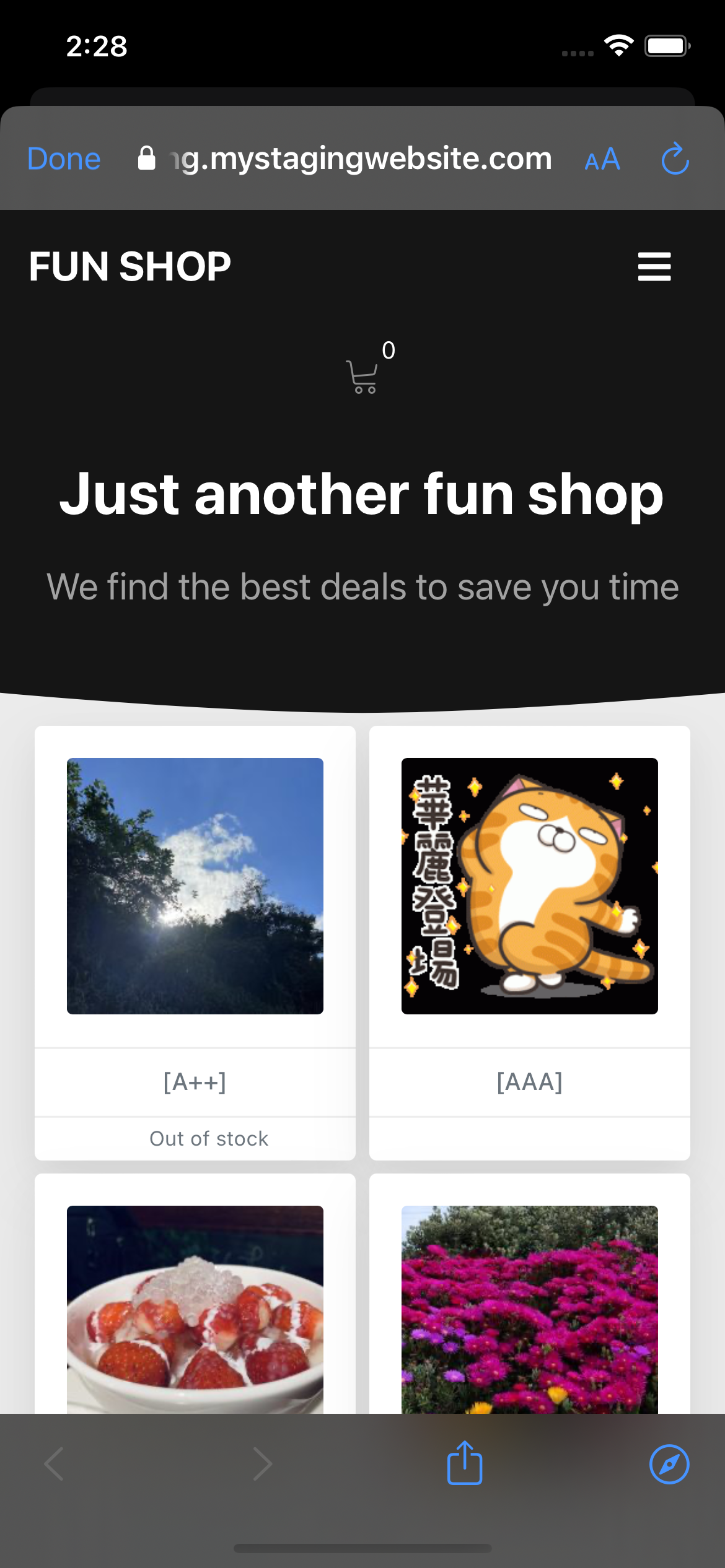Open page in Safari via compass icon

click(669, 1464)
